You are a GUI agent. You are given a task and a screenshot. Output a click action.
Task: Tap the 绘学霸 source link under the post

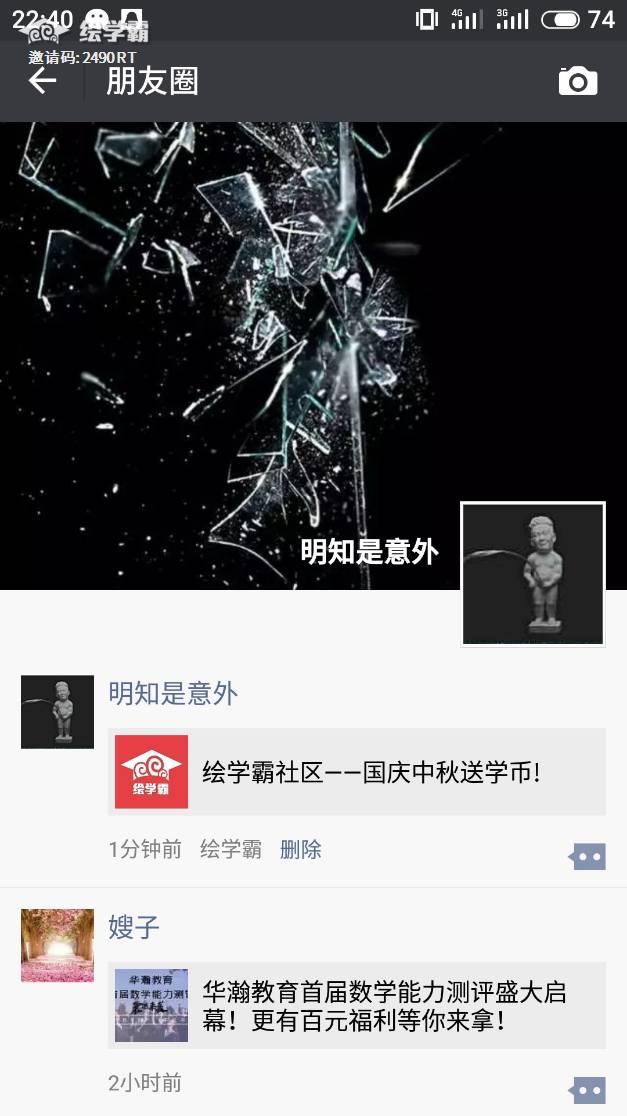tap(230, 849)
